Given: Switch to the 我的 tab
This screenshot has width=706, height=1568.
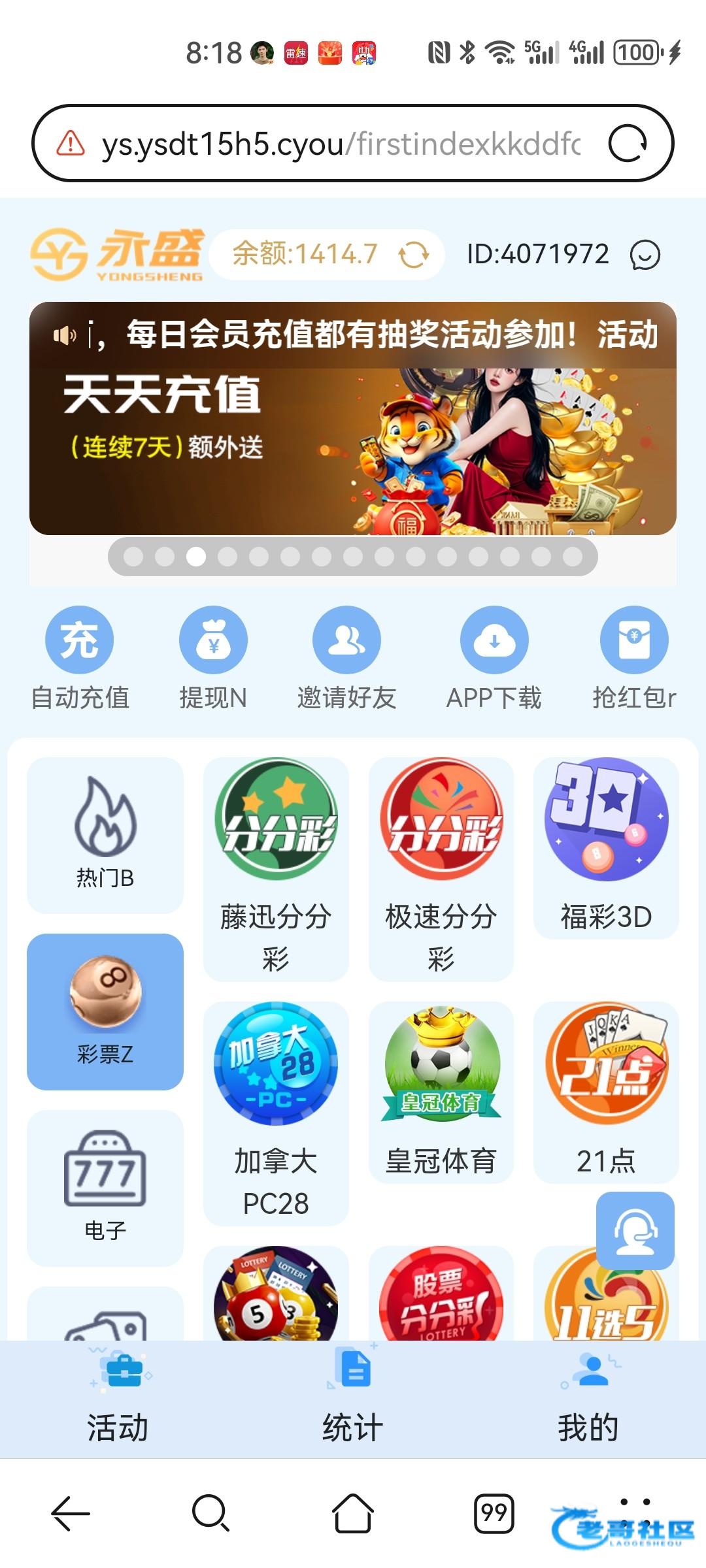Looking at the screenshot, I should pos(588,1398).
